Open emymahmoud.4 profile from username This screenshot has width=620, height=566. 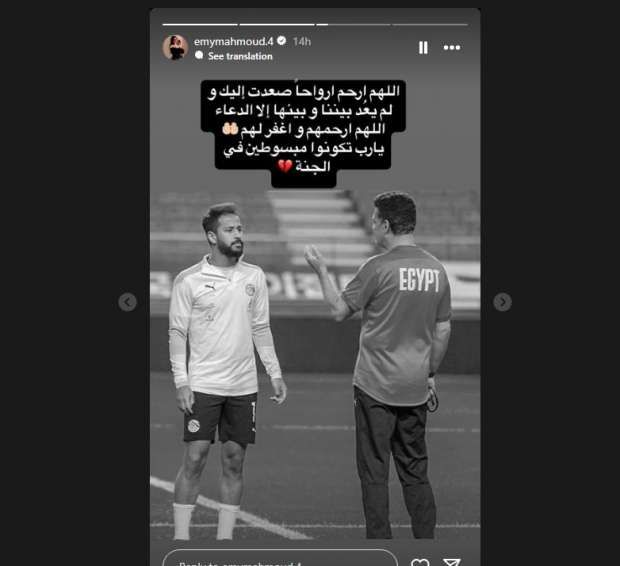click(233, 41)
